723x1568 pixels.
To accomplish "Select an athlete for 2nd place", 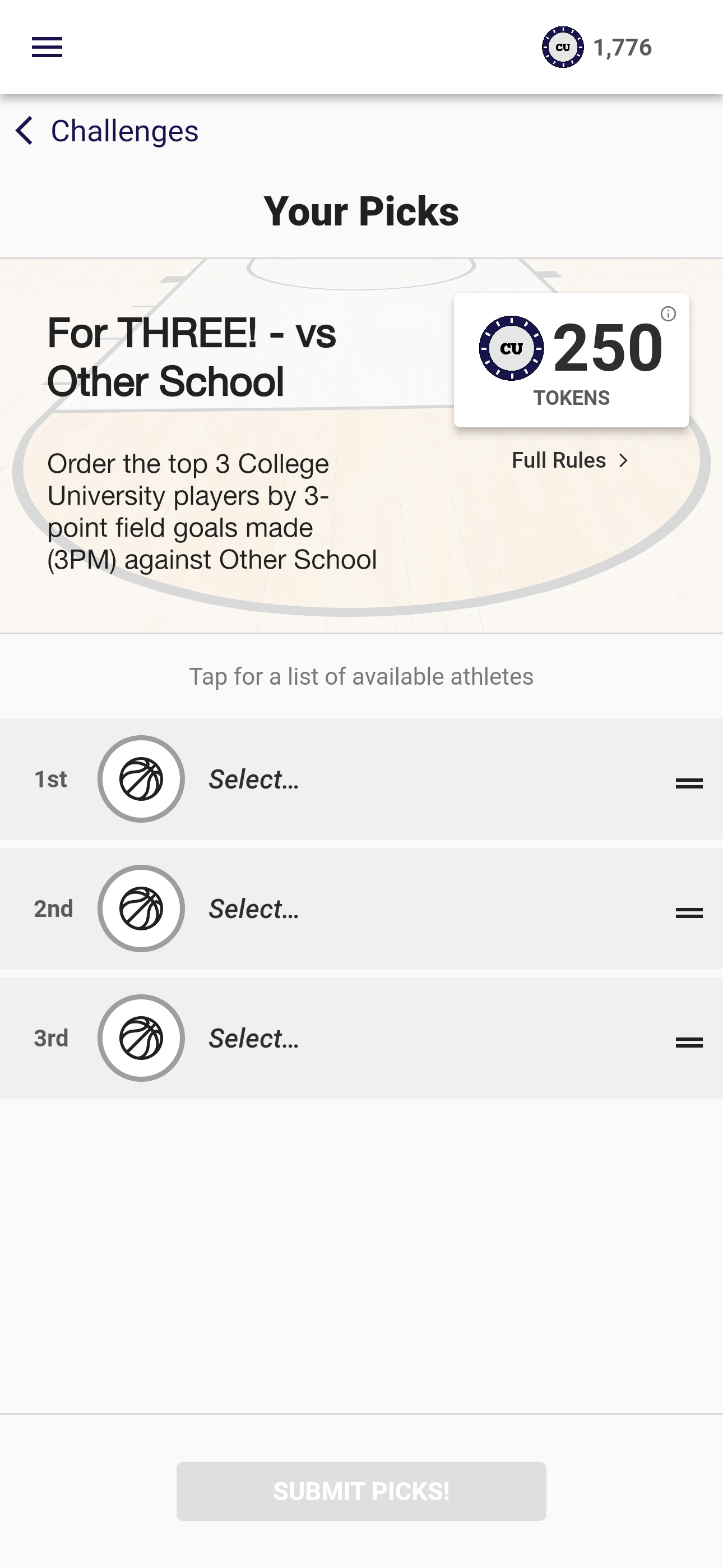I will tap(361, 909).
